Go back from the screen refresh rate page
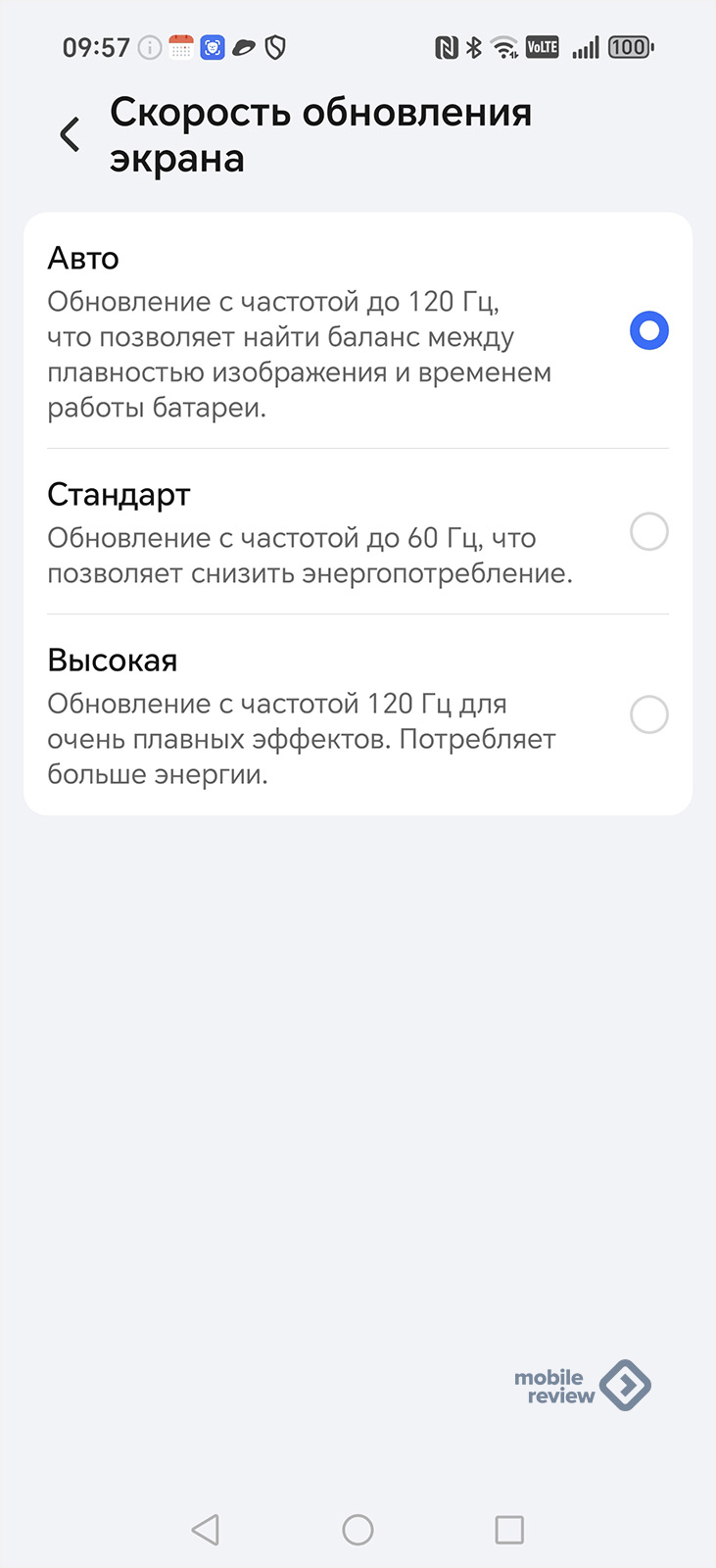This screenshot has height=1568, width=716. tap(70, 134)
